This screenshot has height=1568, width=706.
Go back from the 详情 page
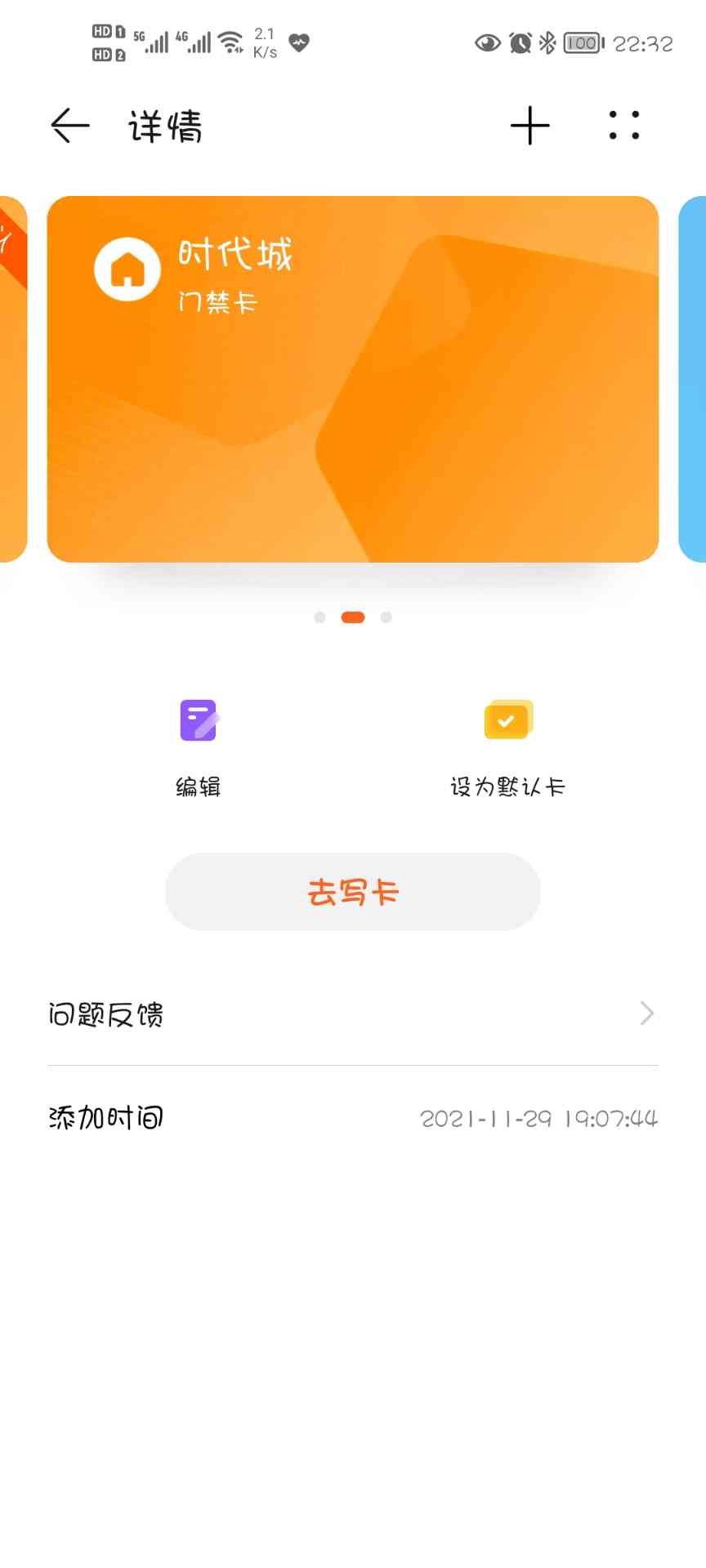click(x=69, y=126)
